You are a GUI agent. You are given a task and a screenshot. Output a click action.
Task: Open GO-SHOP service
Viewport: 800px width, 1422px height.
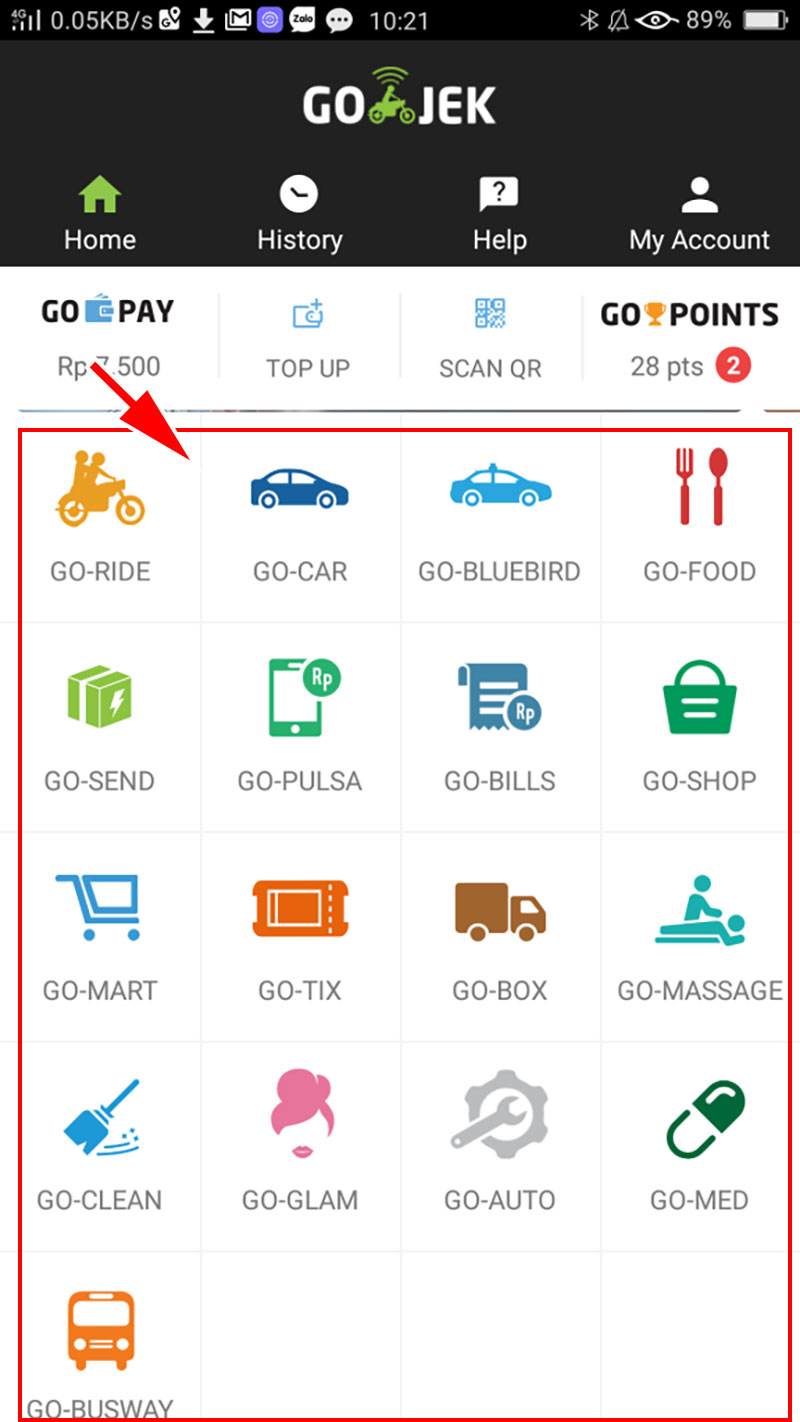click(x=699, y=727)
